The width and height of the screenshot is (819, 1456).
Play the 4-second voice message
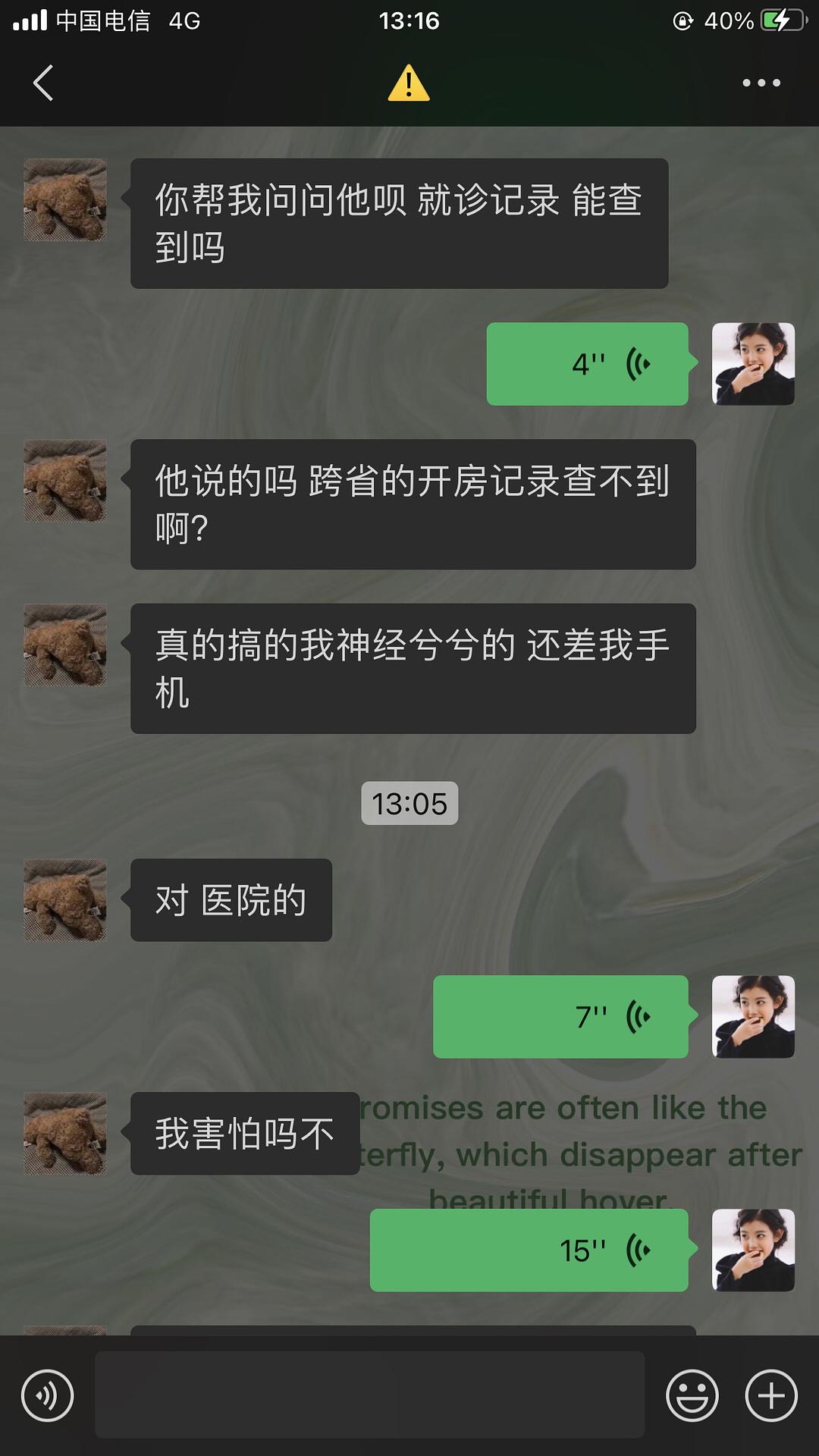pos(588,364)
